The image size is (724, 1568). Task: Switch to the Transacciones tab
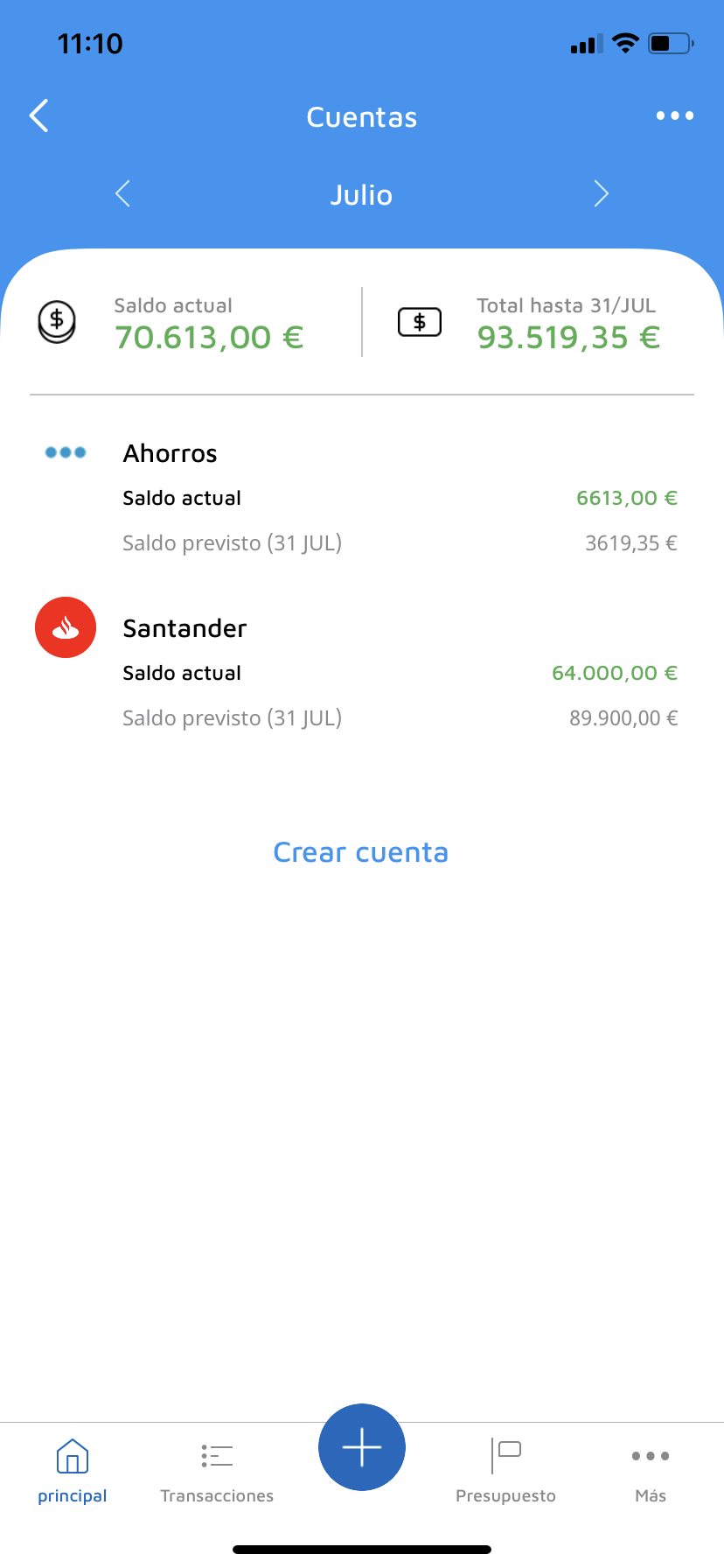[x=217, y=1471]
